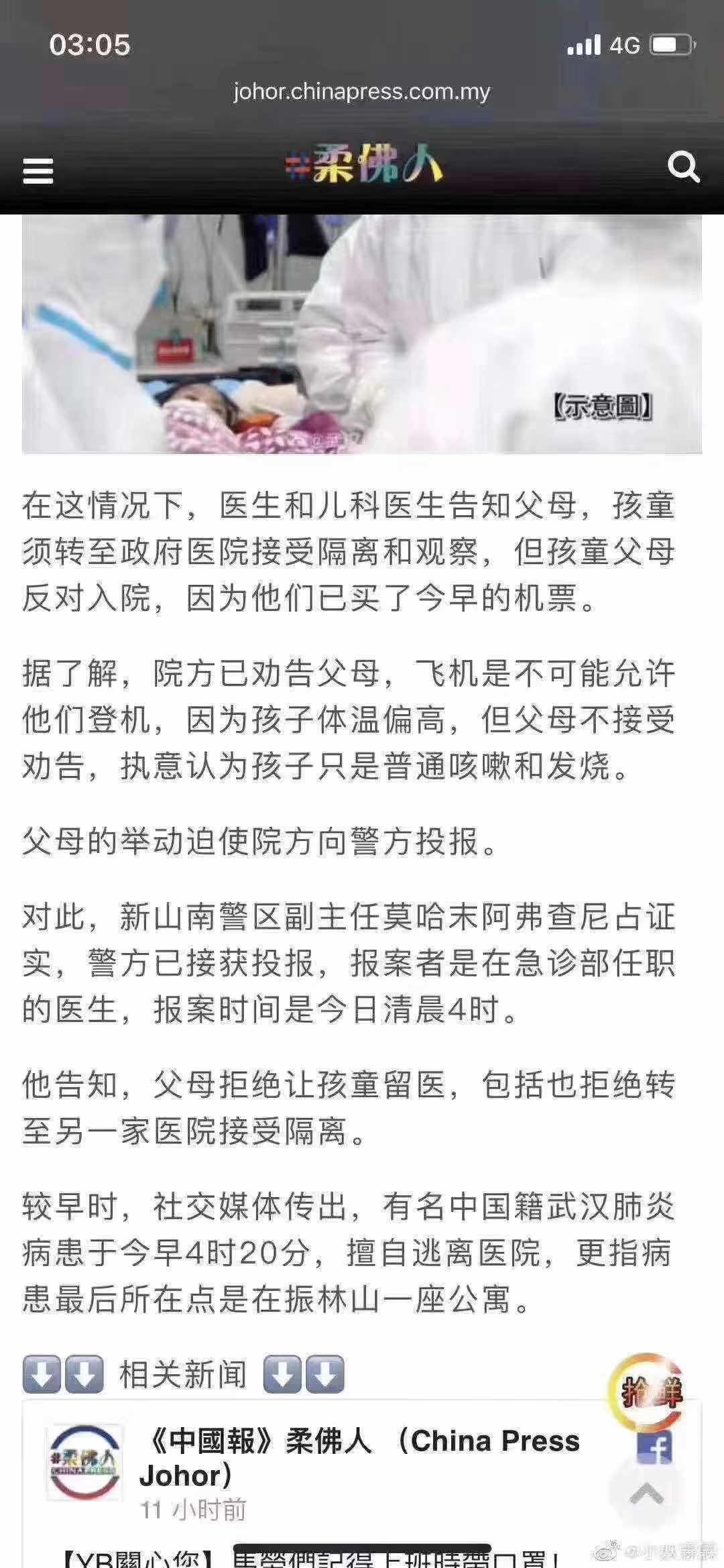724x1568 pixels.
Task: Open the China Press Johor Facebook page
Action: [359, 1457]
